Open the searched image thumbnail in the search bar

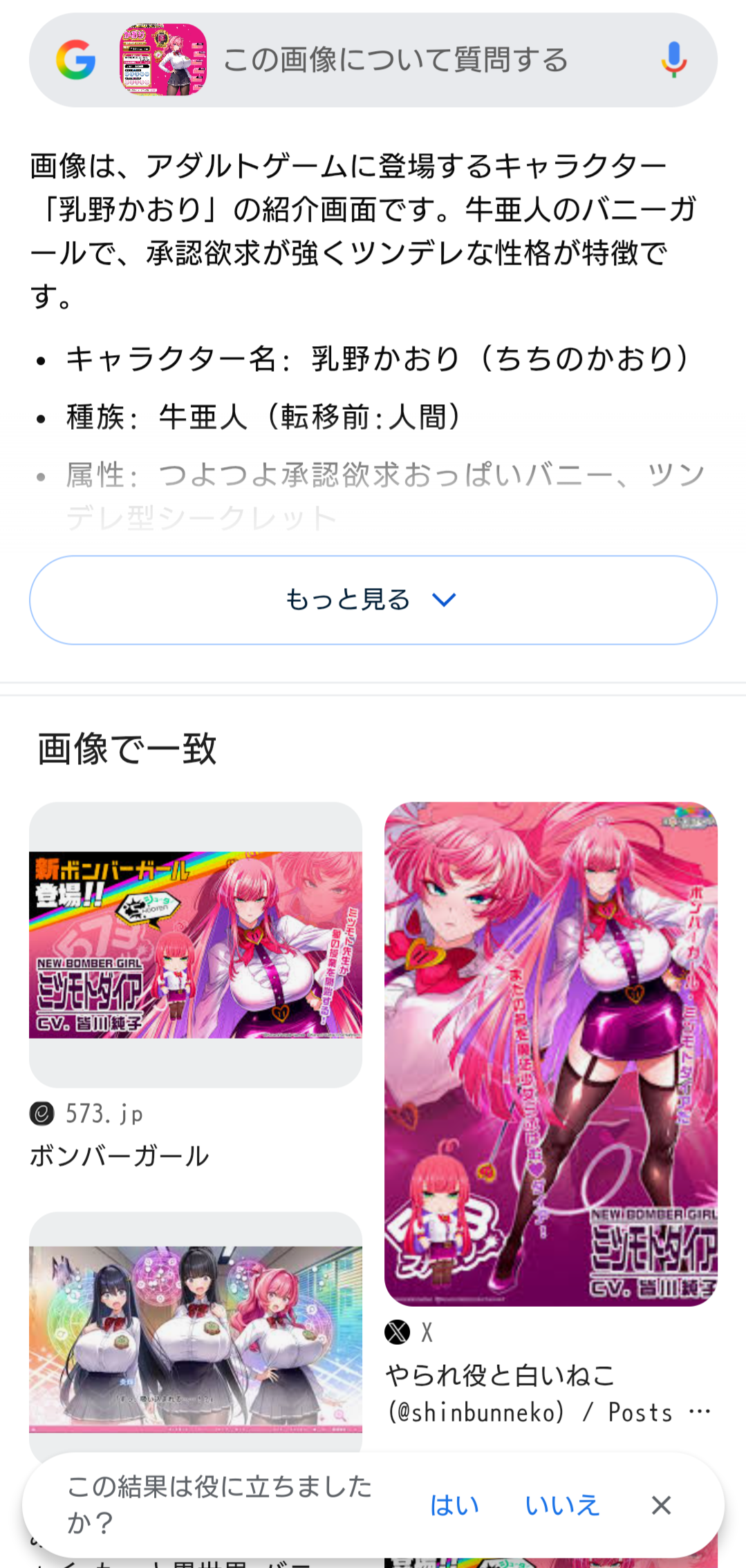coord(164,60)
